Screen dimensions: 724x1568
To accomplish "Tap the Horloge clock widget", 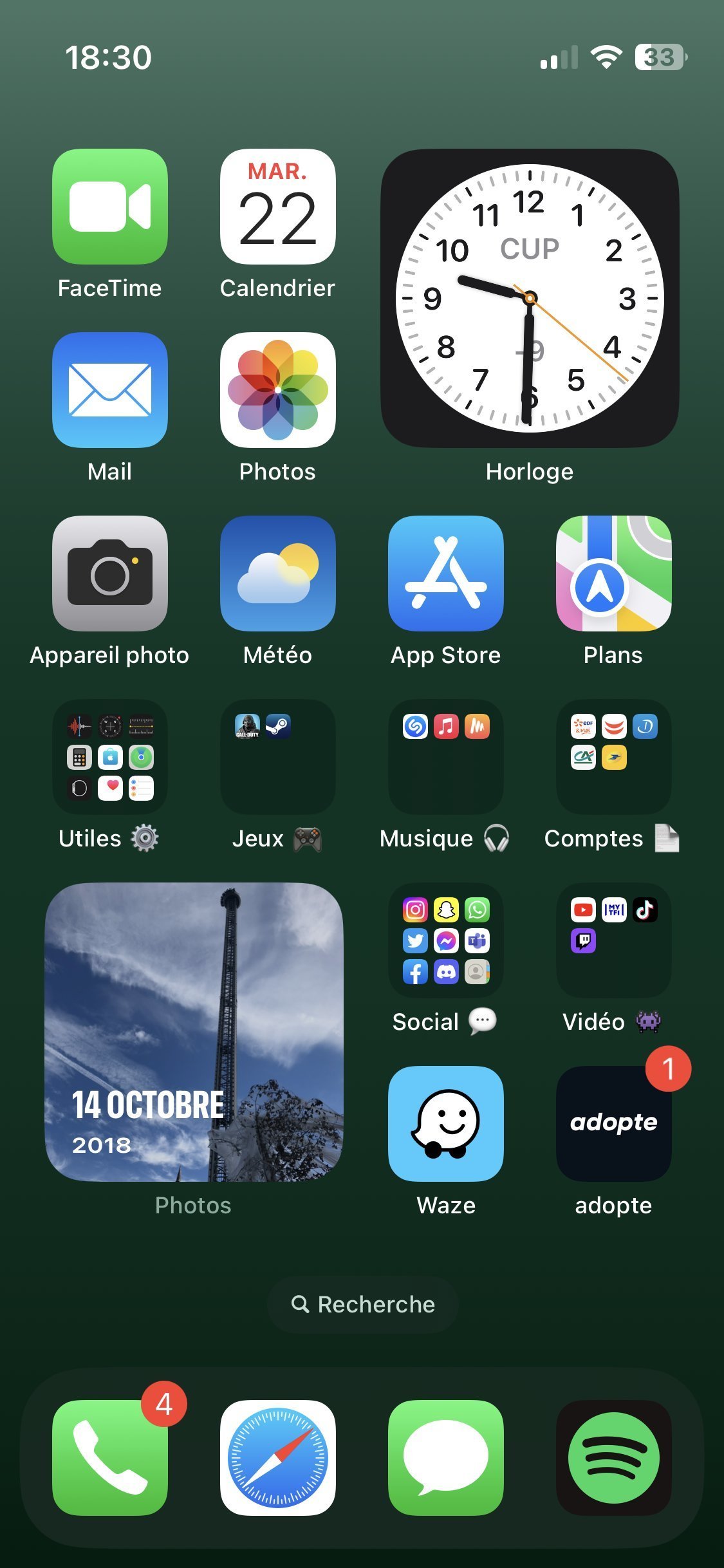I will click(x=530, y=298).
